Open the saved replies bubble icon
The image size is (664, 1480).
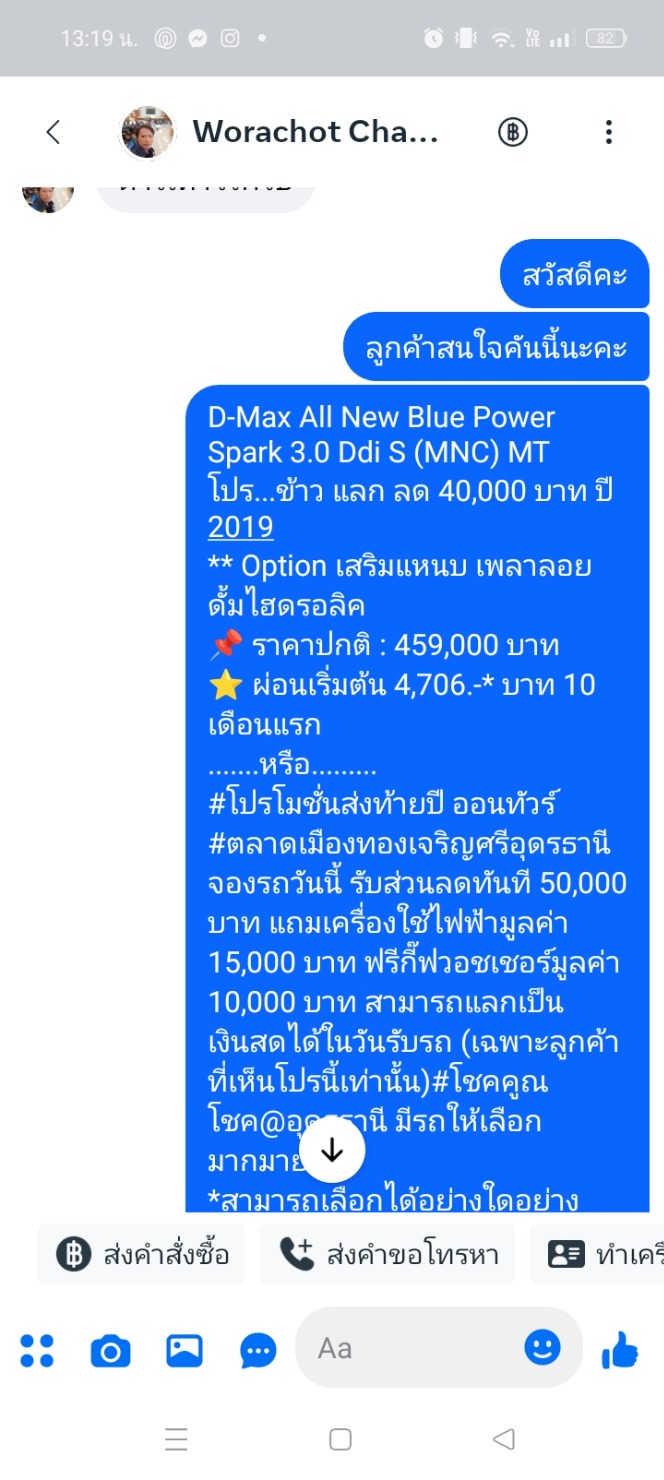(x=259, y=1351)
